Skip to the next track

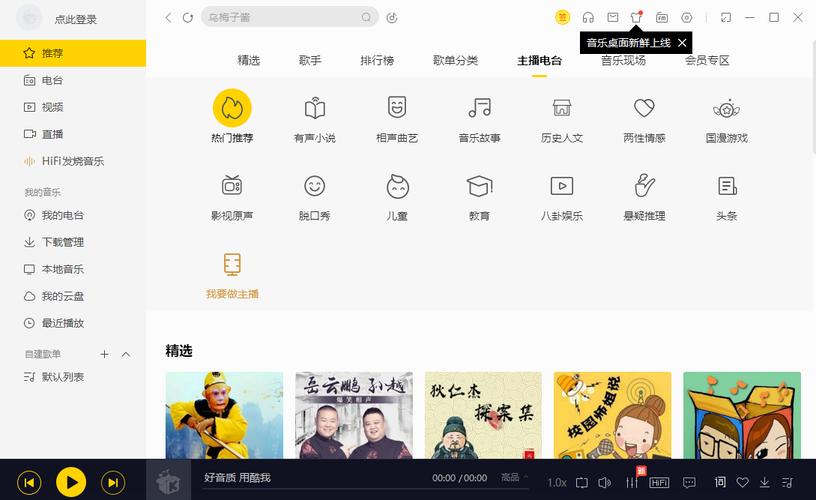pyautogui.click(x=114, y=482)
